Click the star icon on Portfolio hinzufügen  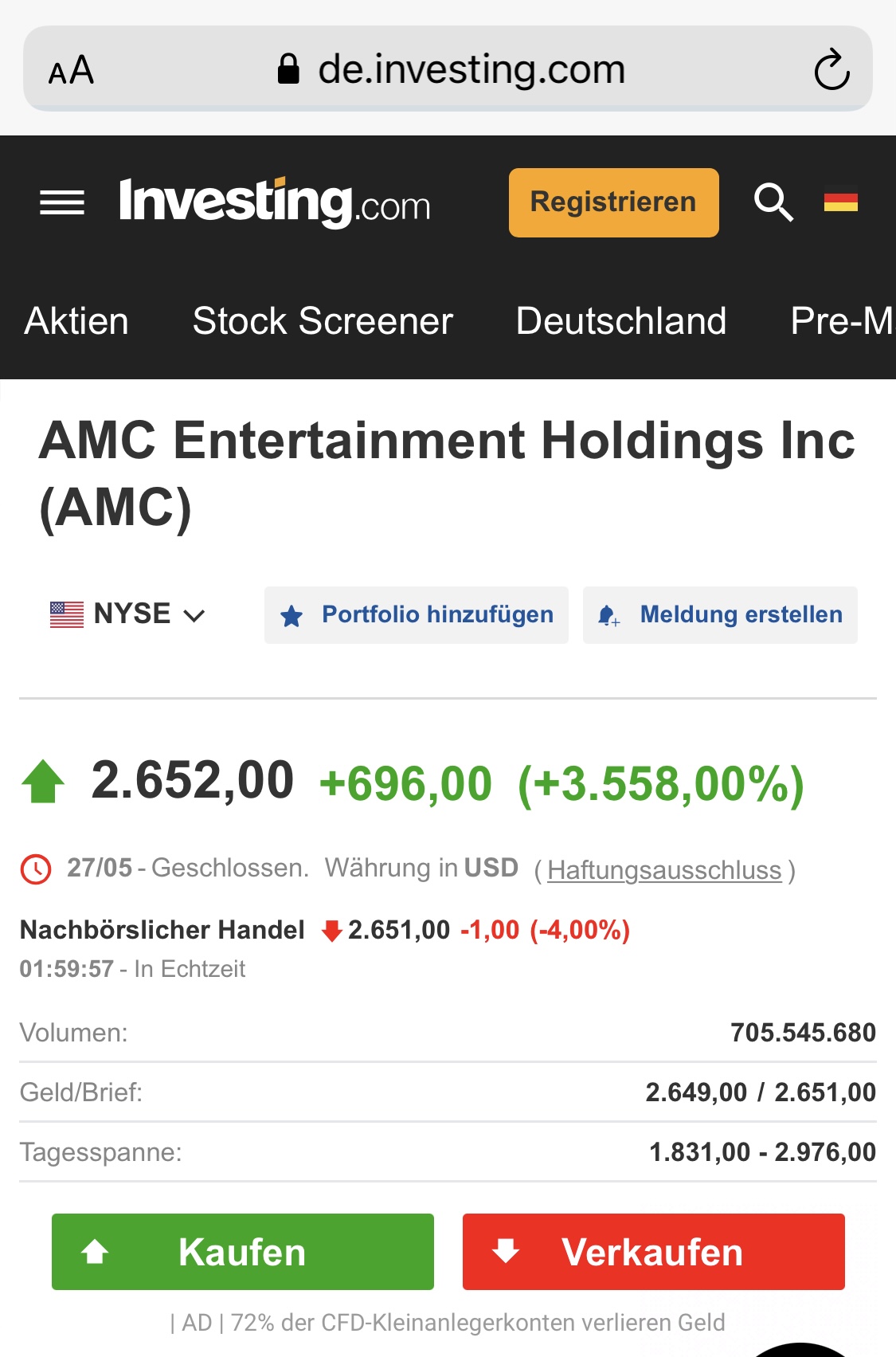[291, 614]
